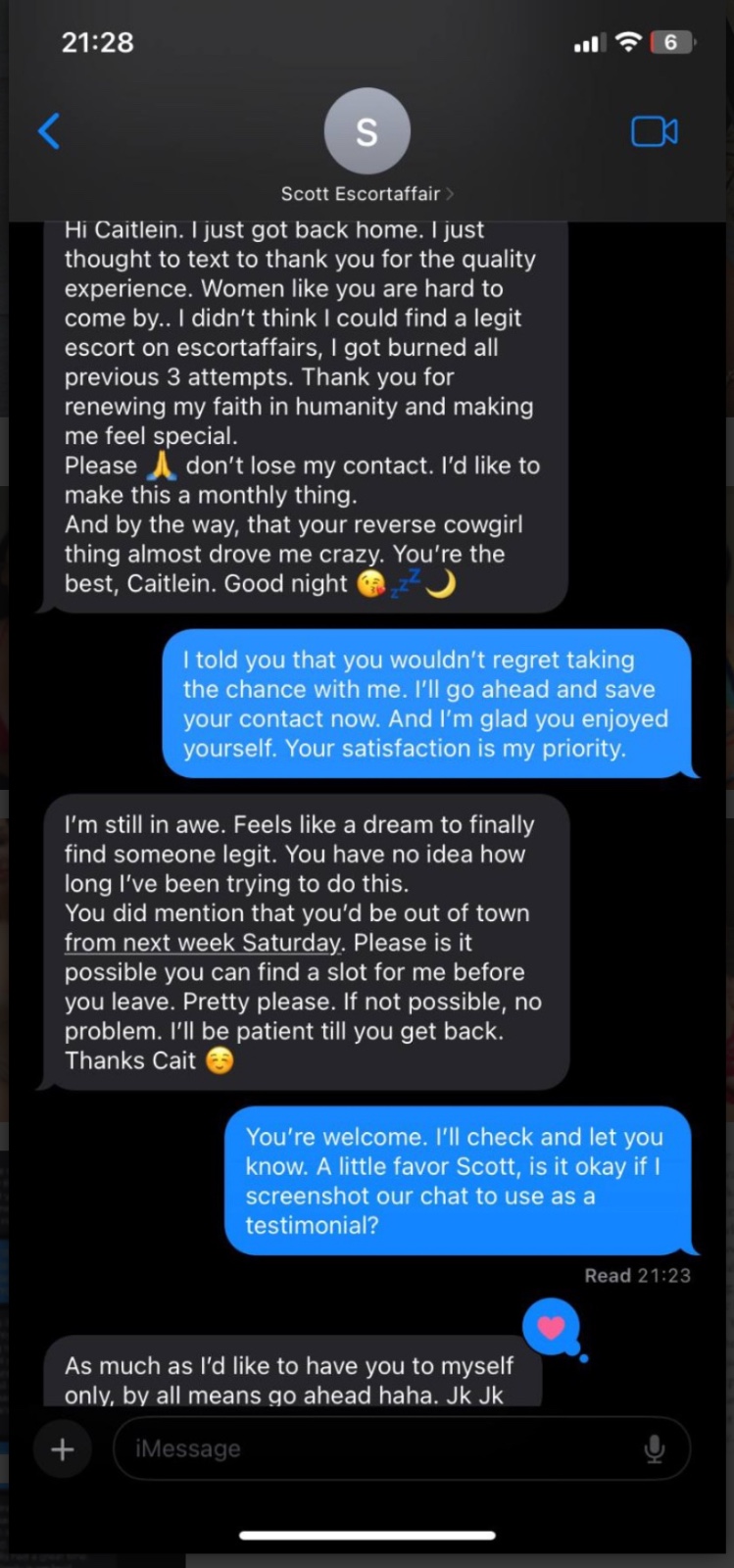Tap the iMessage text field
This screenshot has width=734, height=1568.
382,1448
